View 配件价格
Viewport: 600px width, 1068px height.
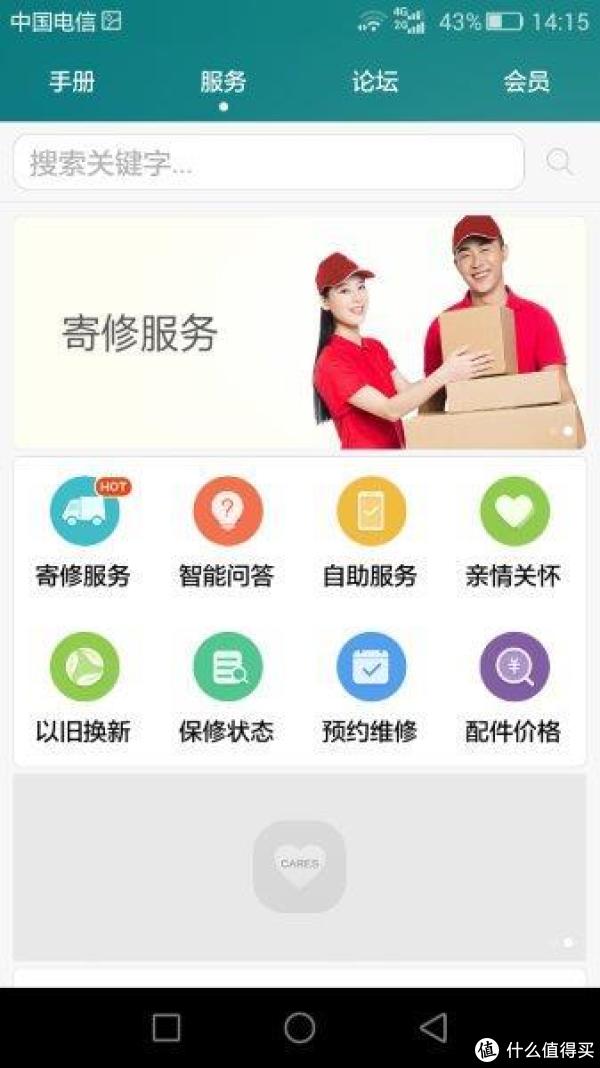click(514, 688)
